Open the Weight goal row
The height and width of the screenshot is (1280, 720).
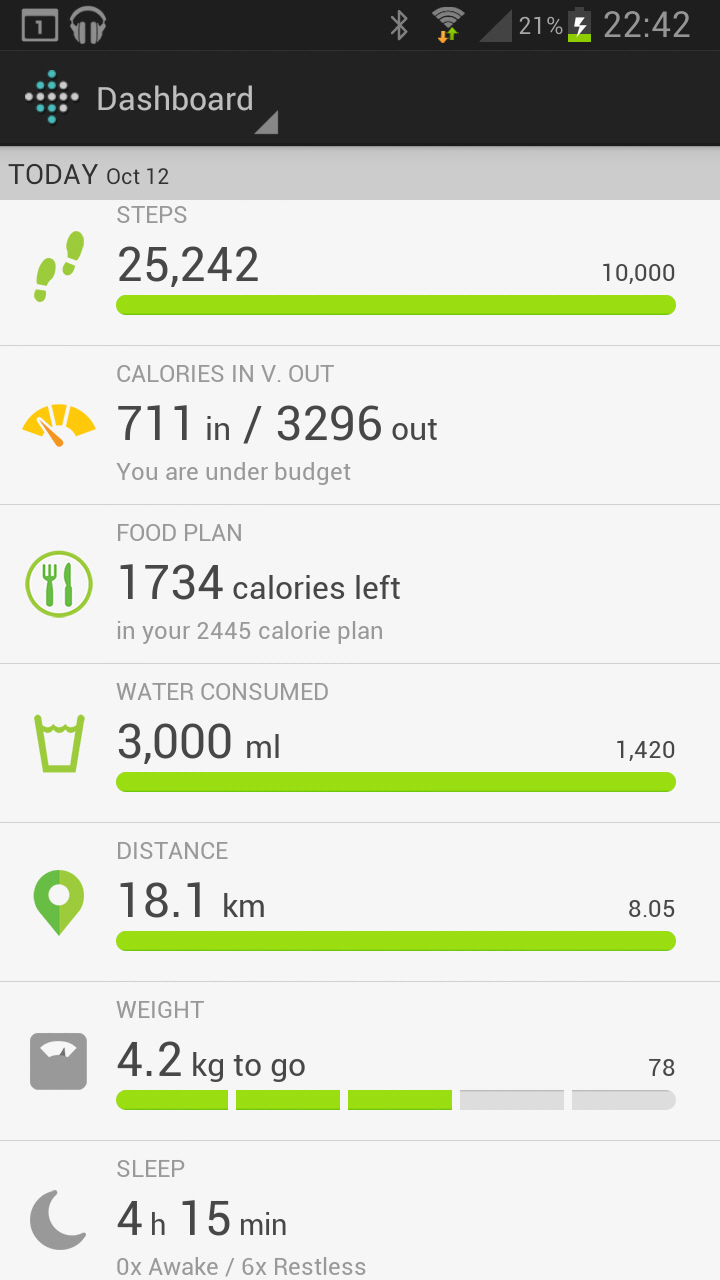coord(360,1061)
